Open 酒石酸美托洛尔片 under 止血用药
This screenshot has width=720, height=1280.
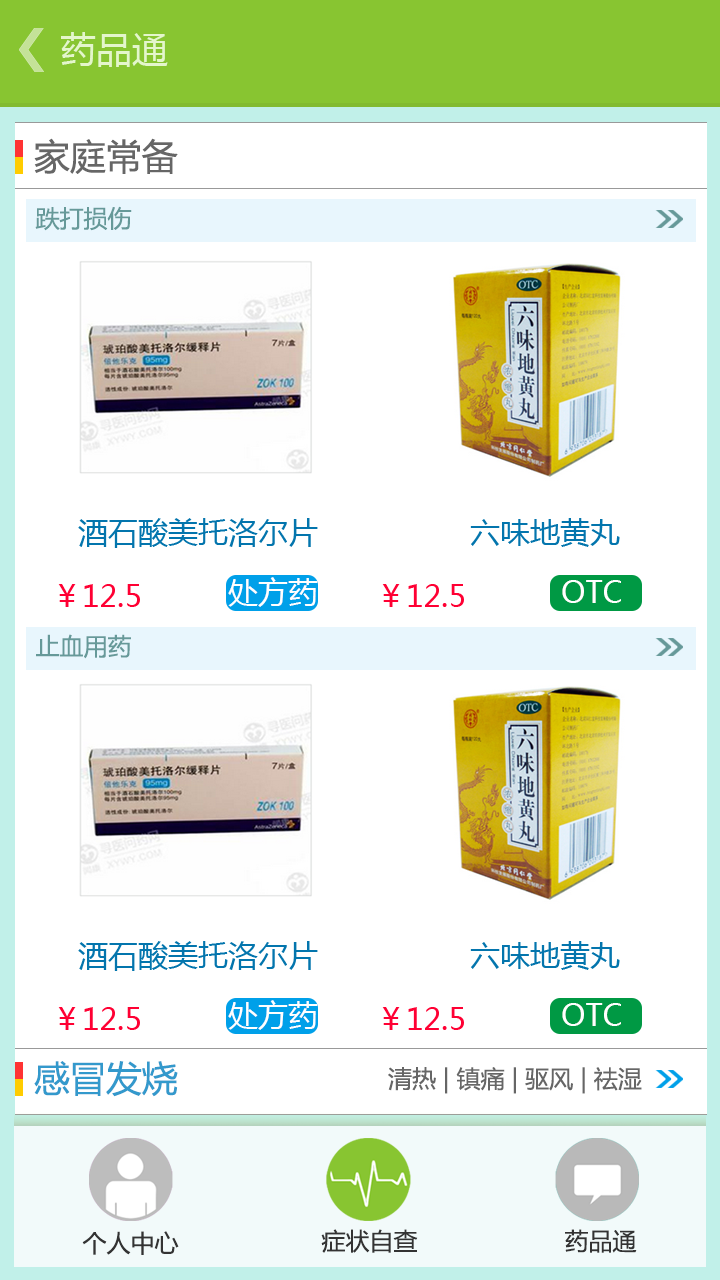[x=197, y=956]
